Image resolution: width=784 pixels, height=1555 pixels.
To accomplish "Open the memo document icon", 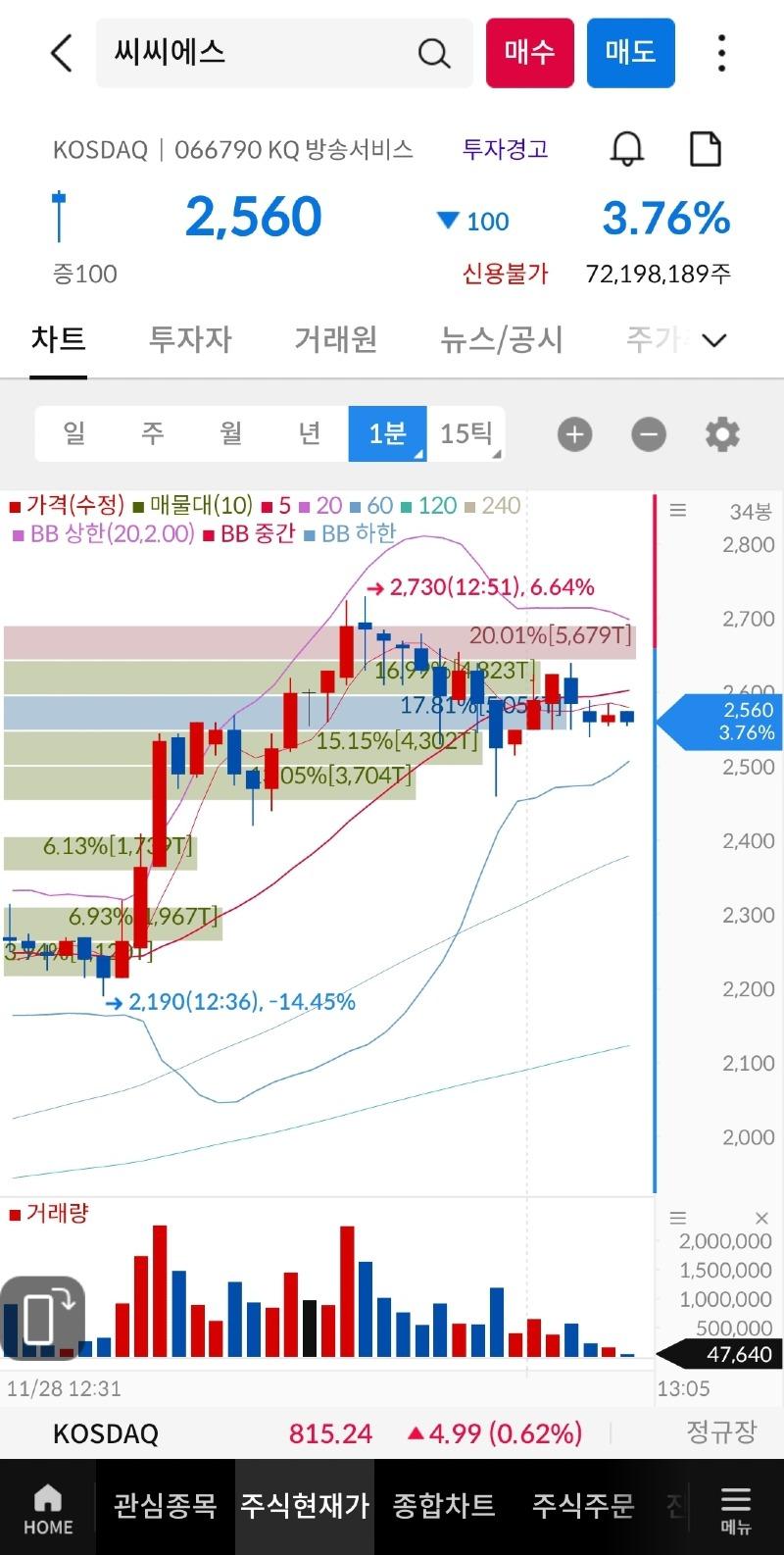I will pyautogui.click(x=706, y=149).
